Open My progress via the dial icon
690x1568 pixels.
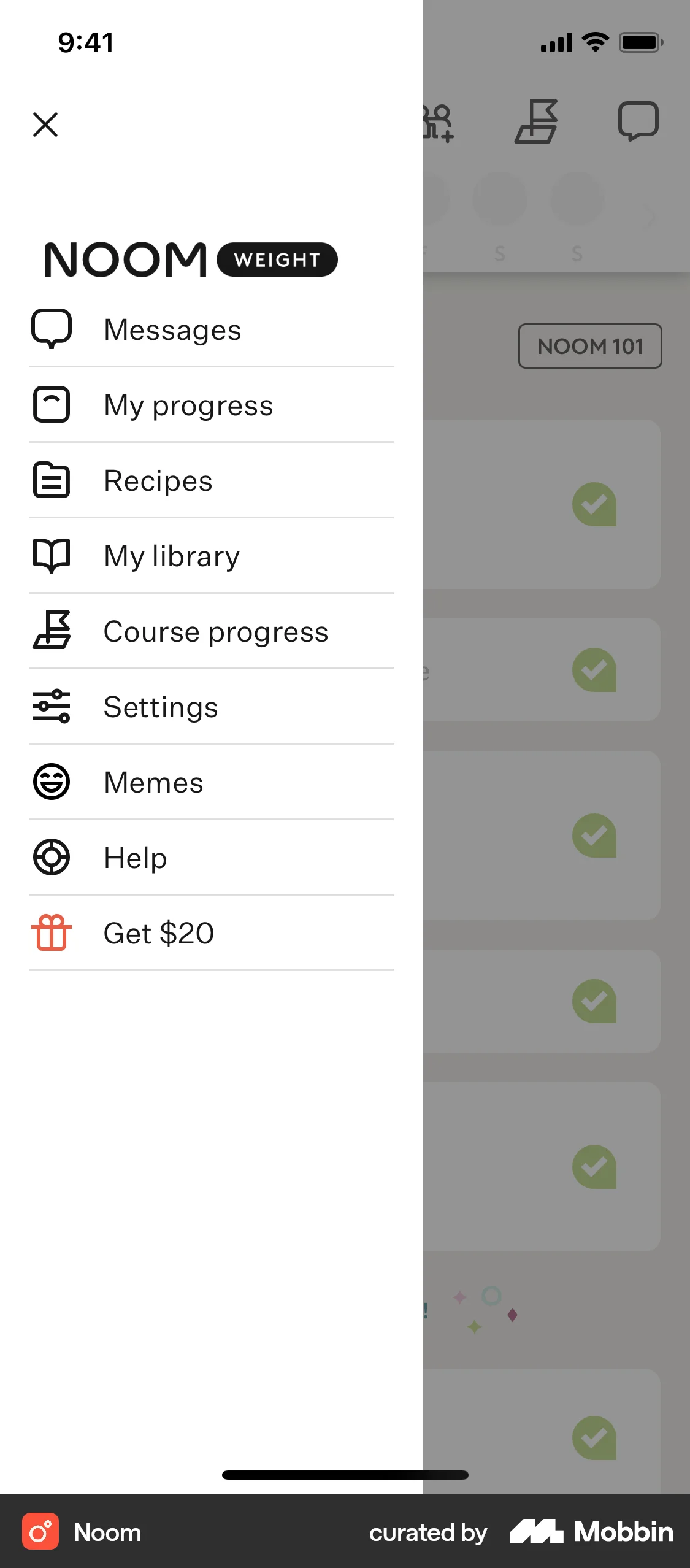(x=53, y=405)
